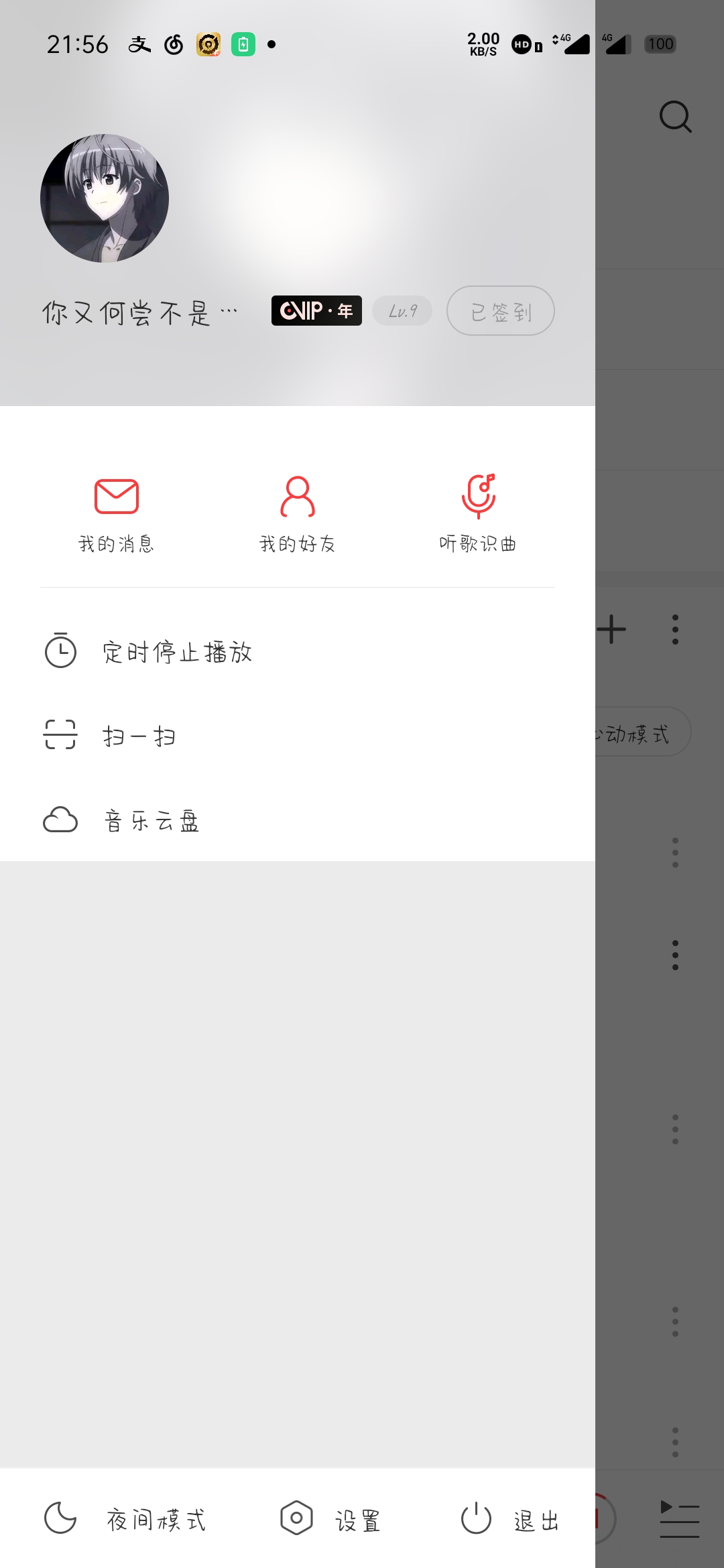724x1568 pixels.
Task: Open the 扫一扫 scanner
Action: pyautogui.click(x=139, y=736)
